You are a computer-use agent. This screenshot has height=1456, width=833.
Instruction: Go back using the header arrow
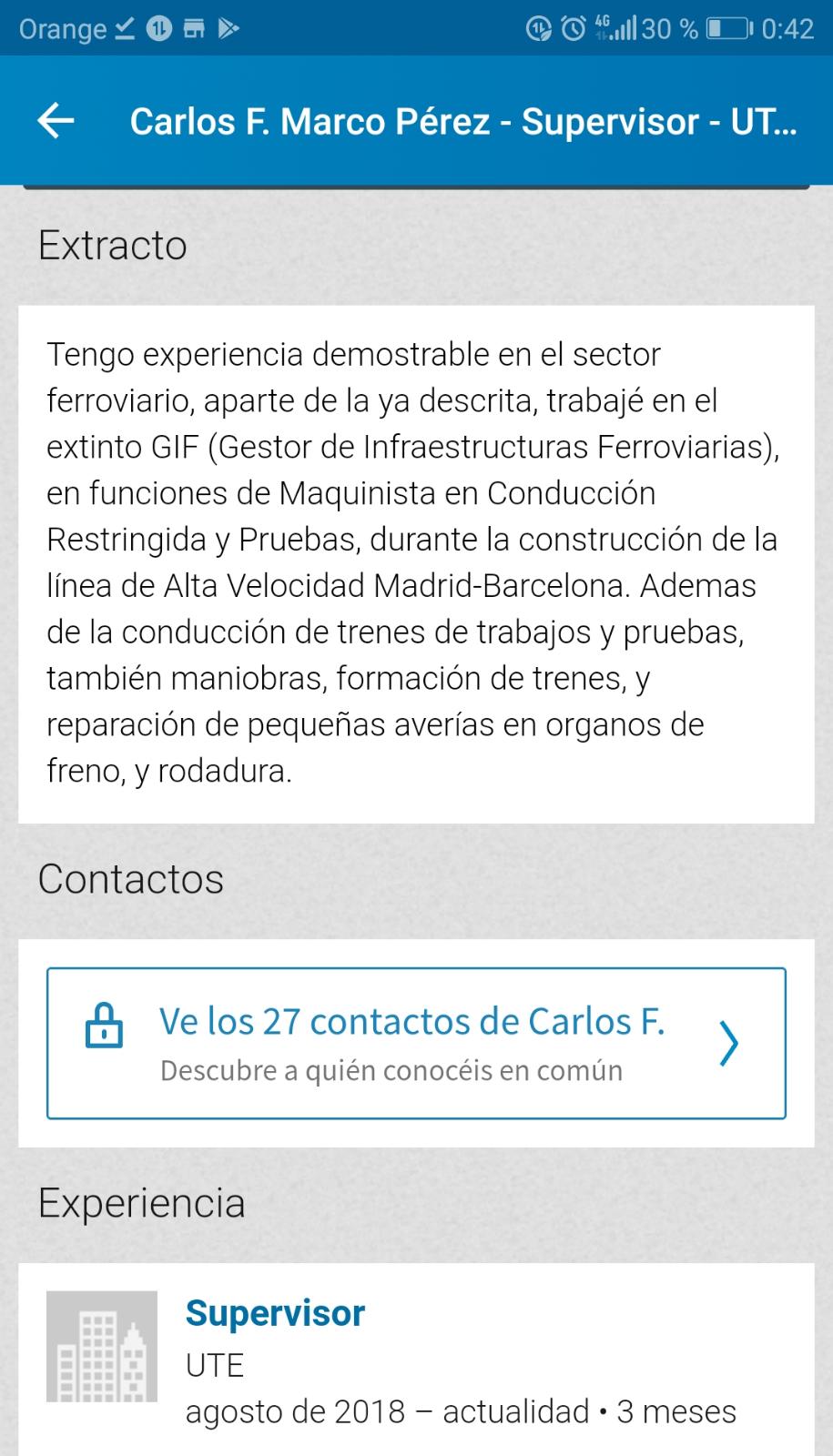point(56,121)
